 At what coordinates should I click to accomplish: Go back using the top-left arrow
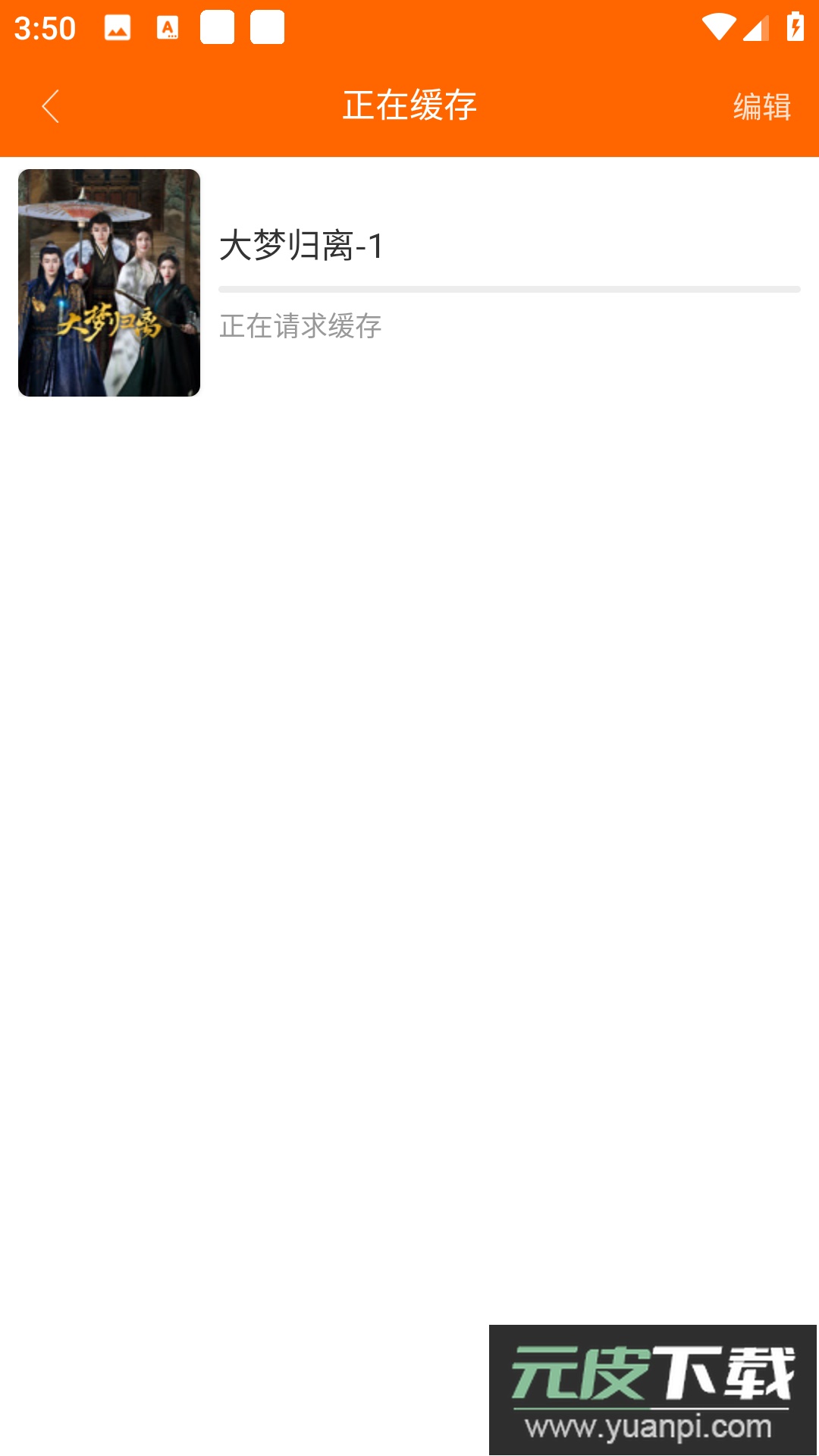point(50,106)
